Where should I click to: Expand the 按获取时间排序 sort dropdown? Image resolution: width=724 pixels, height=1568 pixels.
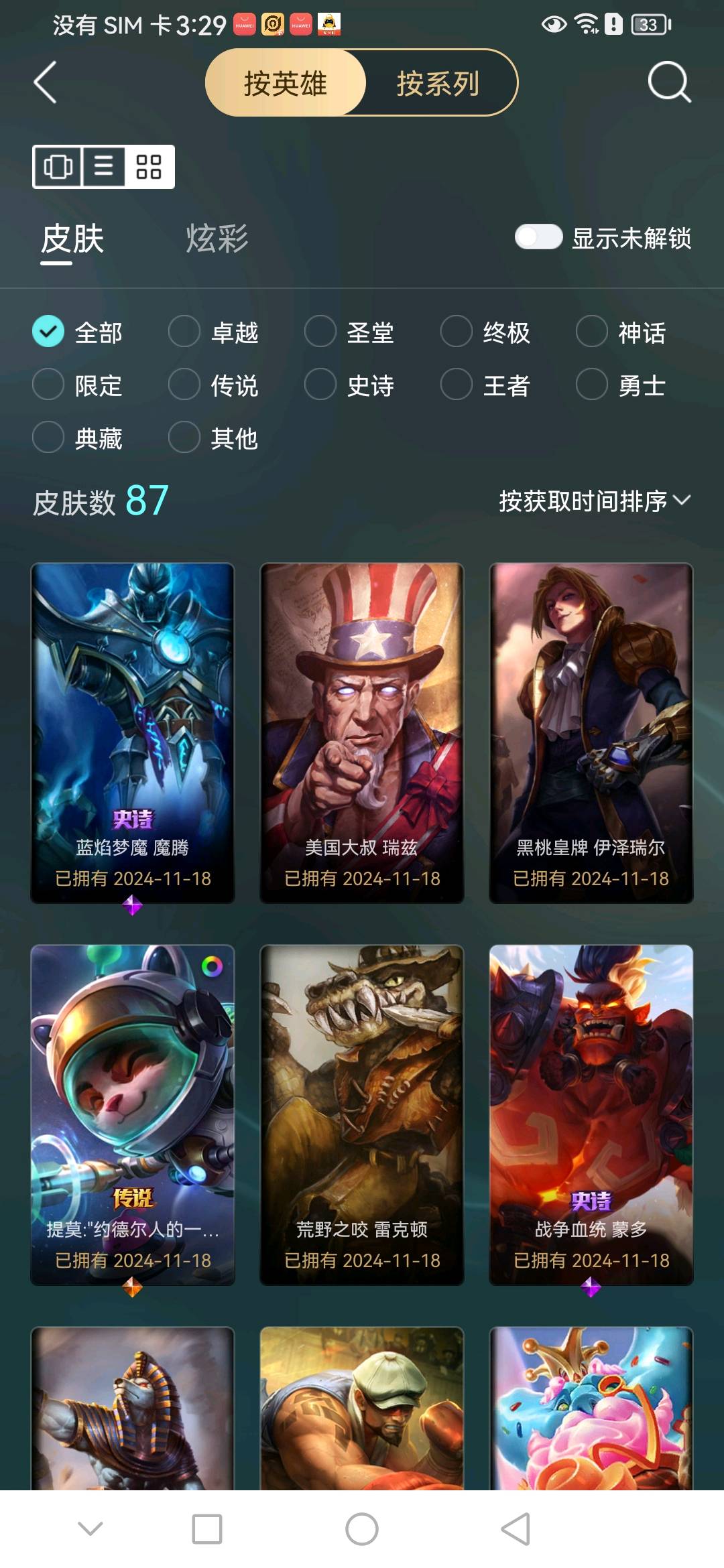click(x=594, y=501)
